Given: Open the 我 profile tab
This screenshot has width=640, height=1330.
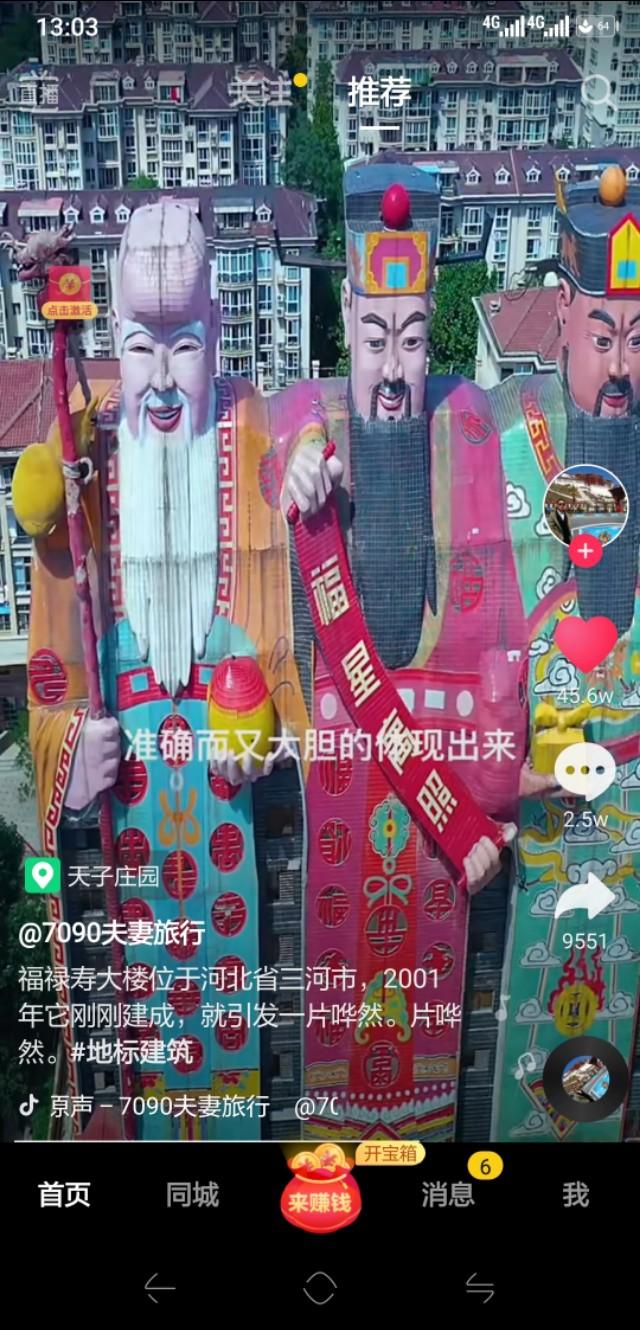Looking at the screenshot, I should click(575, 1194).
